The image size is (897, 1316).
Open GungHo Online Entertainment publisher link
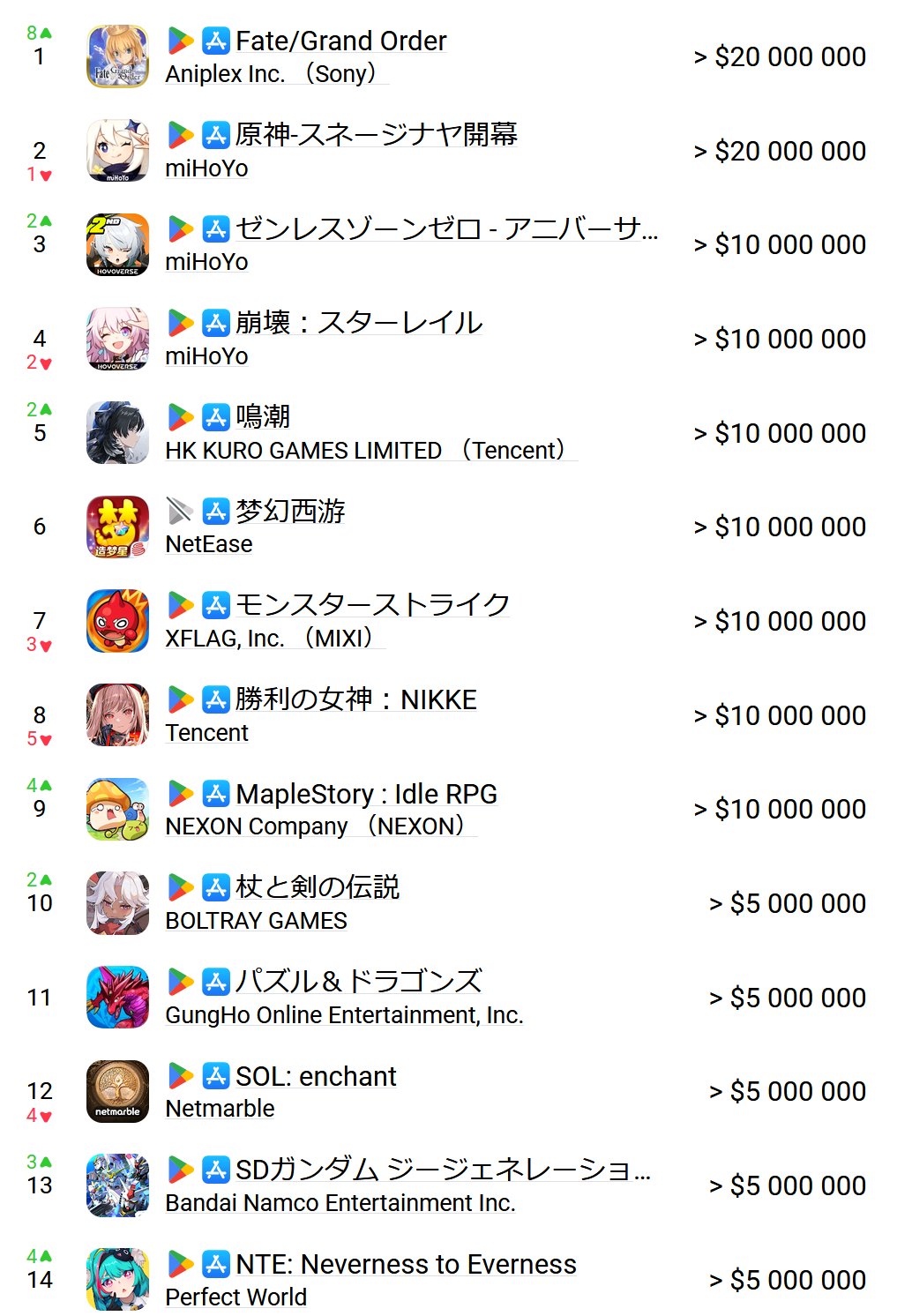coord(344,1014)
